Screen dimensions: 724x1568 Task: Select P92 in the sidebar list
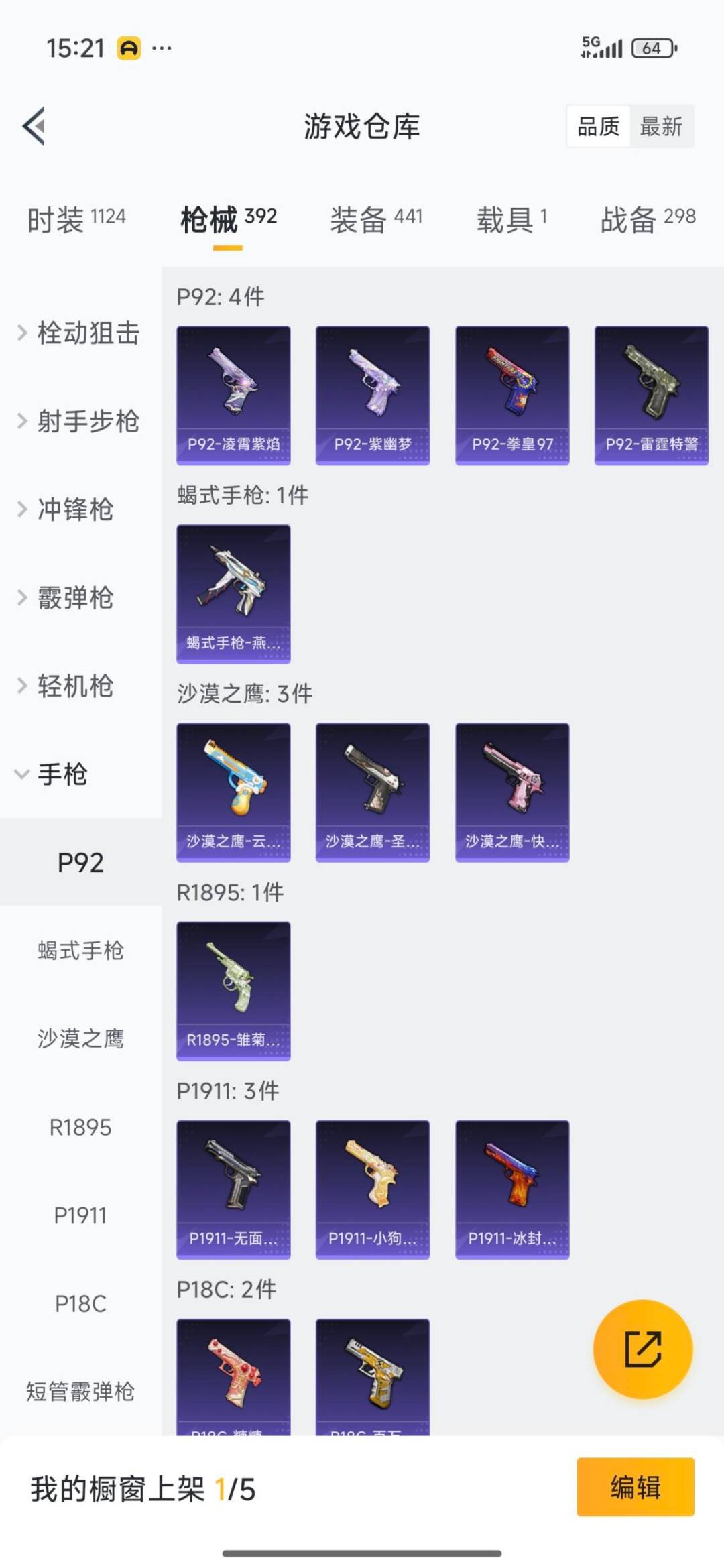80,863
